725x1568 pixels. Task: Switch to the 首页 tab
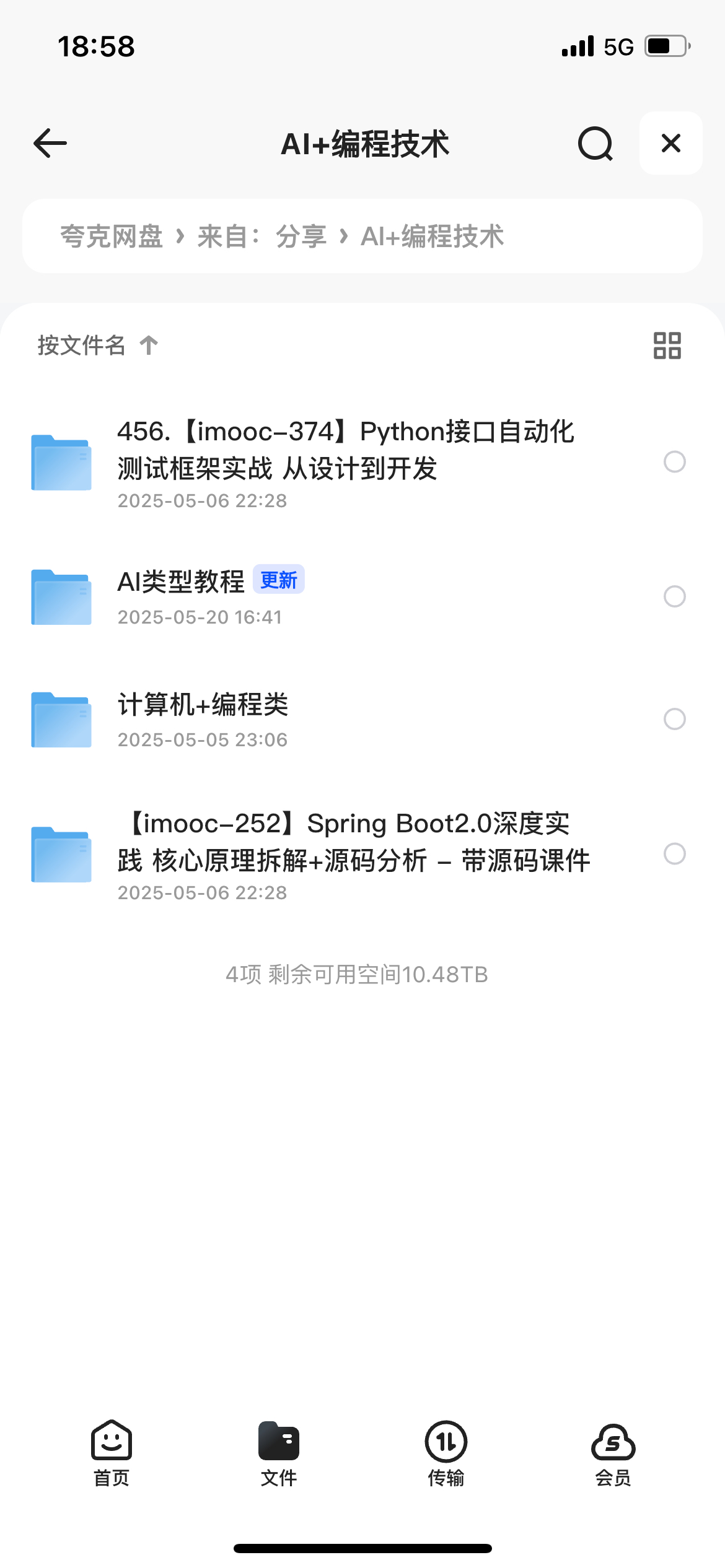pyautogui.click(x=112, y=1452)
